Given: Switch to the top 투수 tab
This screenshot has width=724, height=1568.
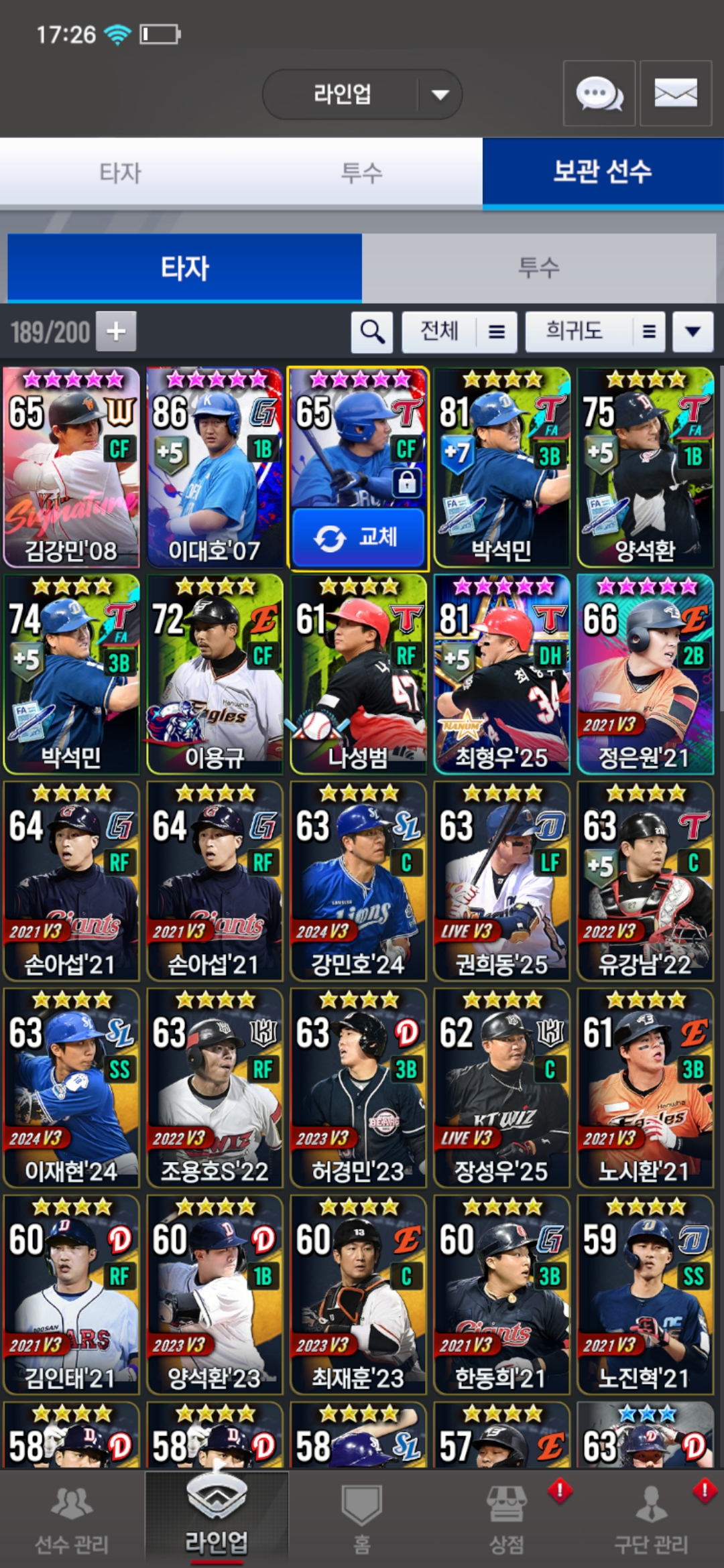Looking at the screenshot, I should pyautogui.click(x=361, y=173).
